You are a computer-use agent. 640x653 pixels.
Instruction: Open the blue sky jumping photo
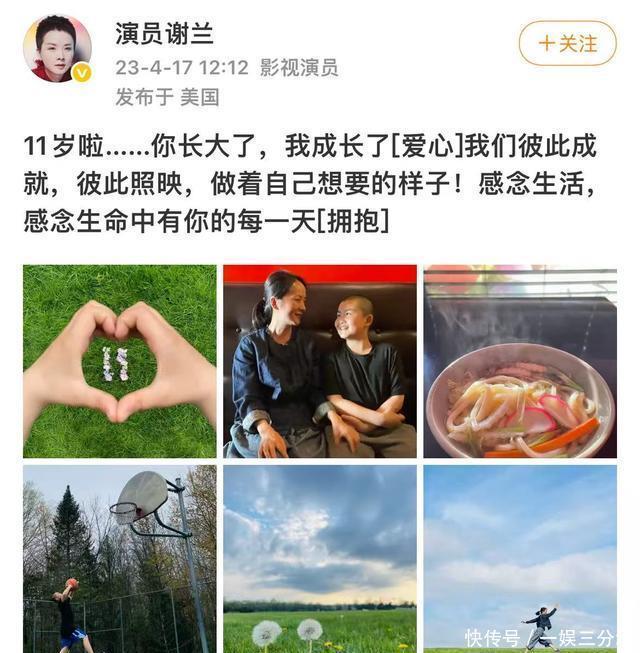(x=520, y=558)
